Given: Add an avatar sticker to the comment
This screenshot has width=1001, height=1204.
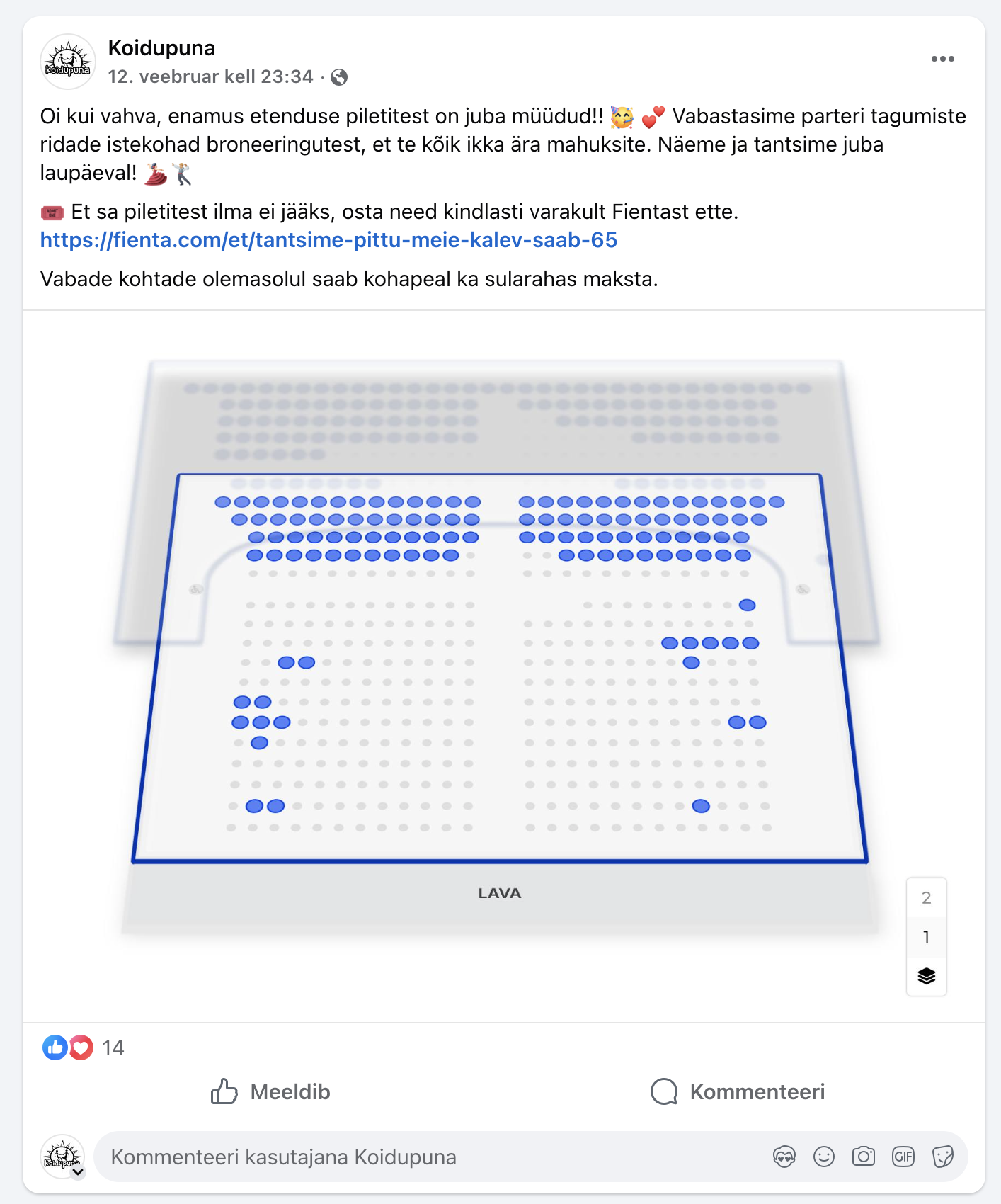Looking at the screenshot, I should point(784,1157).
